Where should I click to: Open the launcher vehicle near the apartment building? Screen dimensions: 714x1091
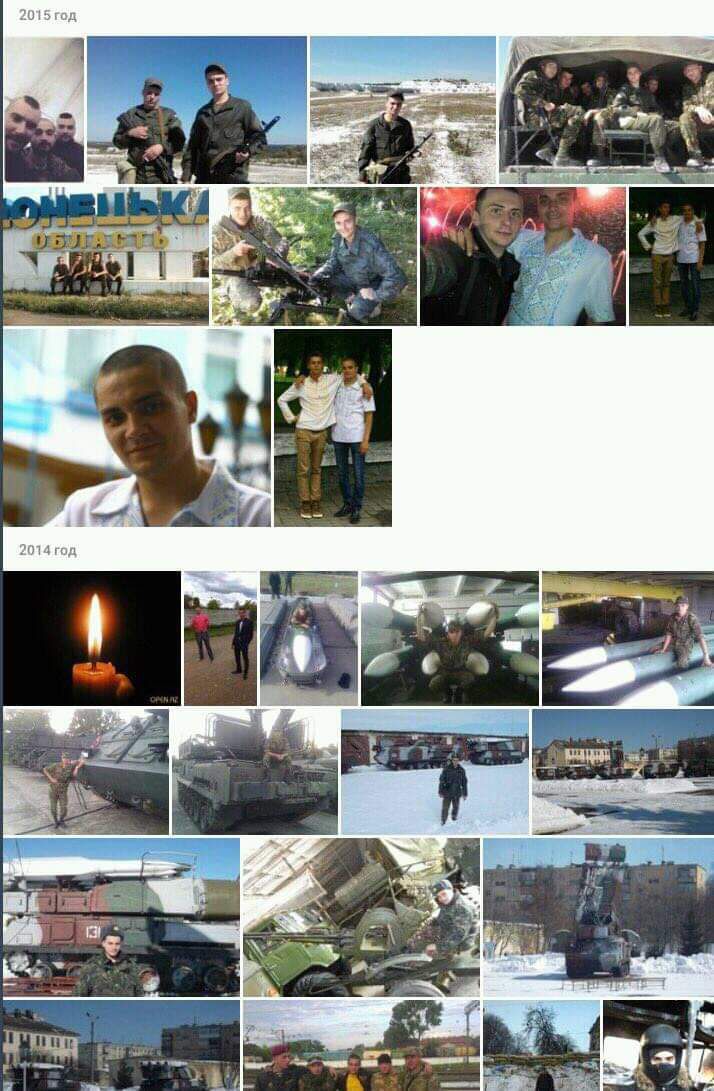(597, 917)
